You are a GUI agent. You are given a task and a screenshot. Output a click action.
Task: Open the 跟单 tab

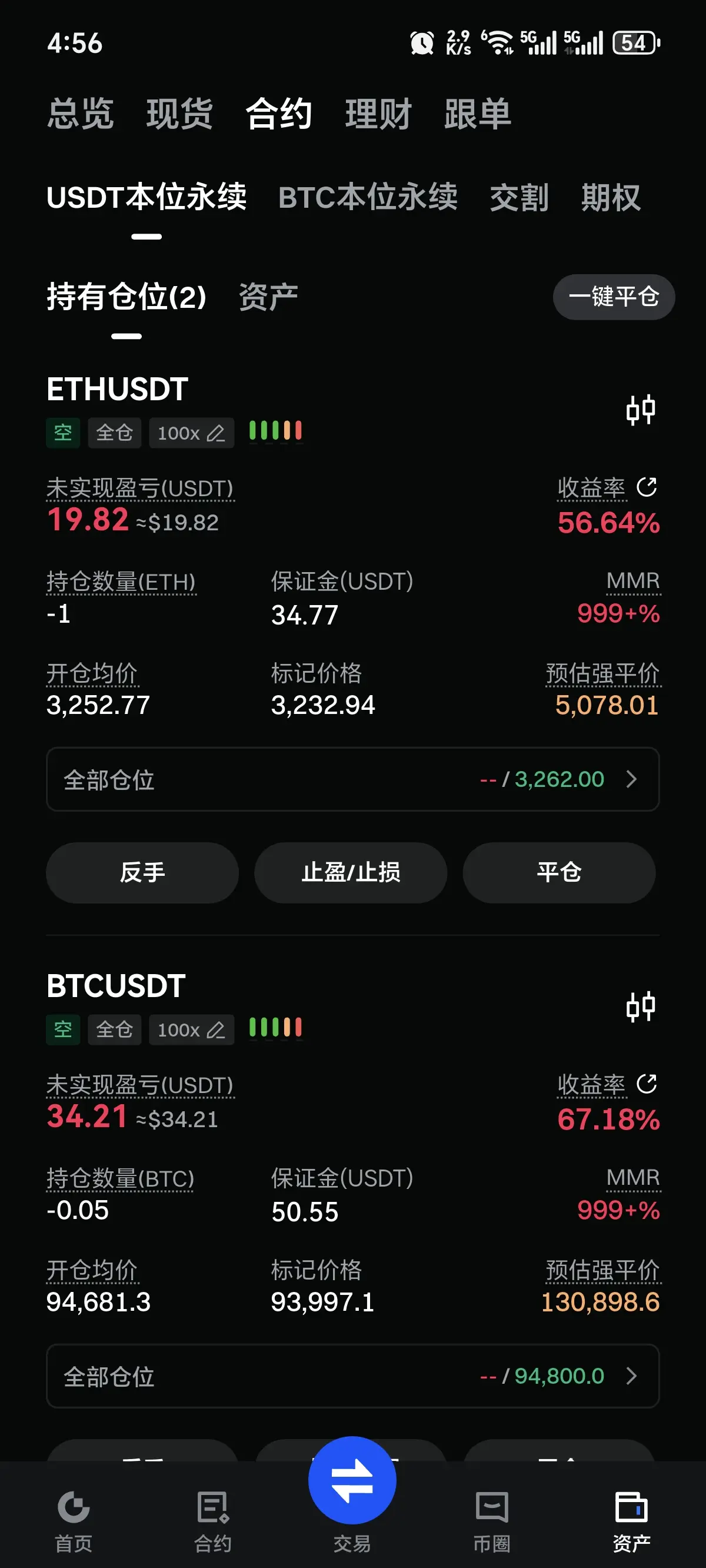(478, 114)
